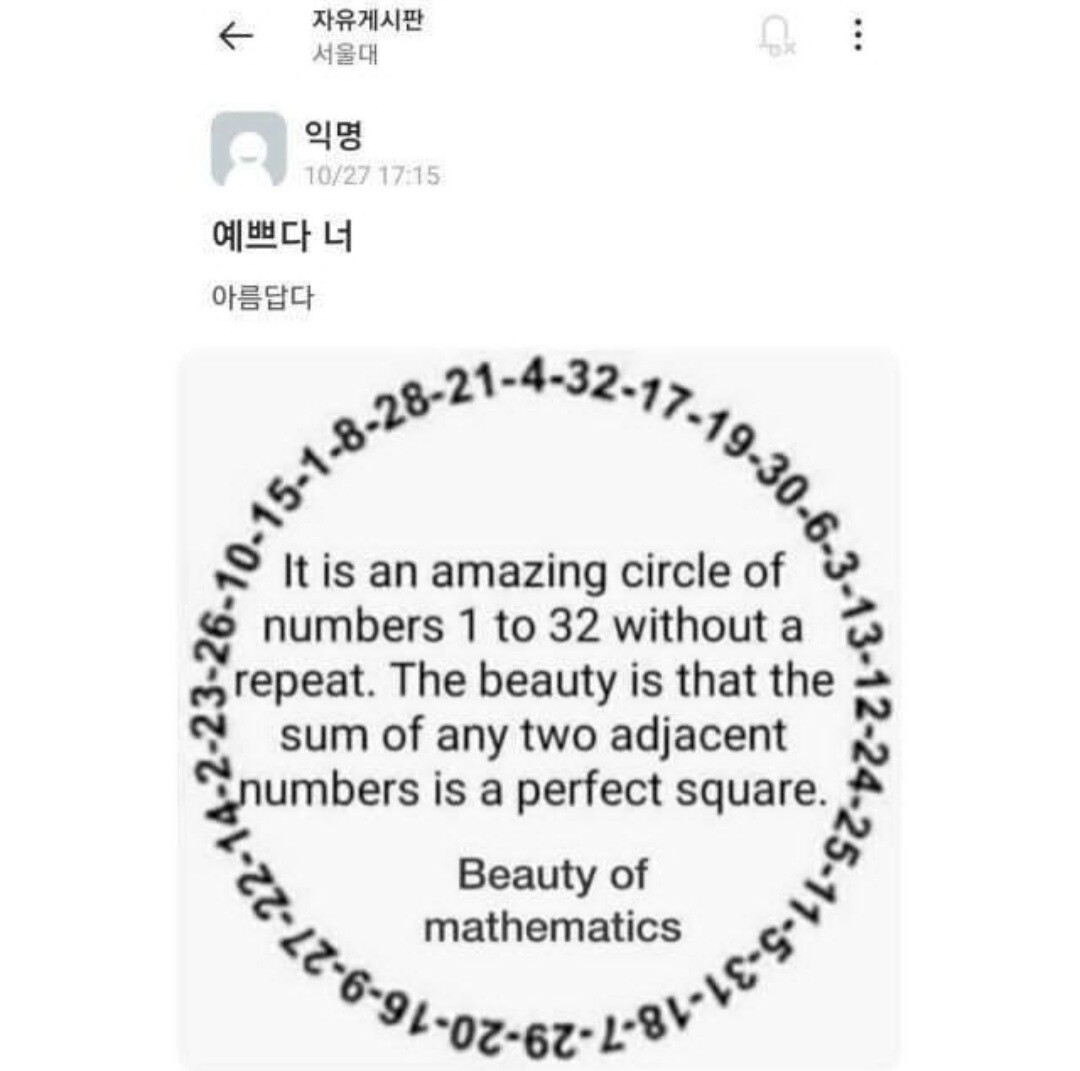This screenshot has width=1080, height=1071.
Task: Open the three-dot overflow menu
Action: (x=857, y=36)
